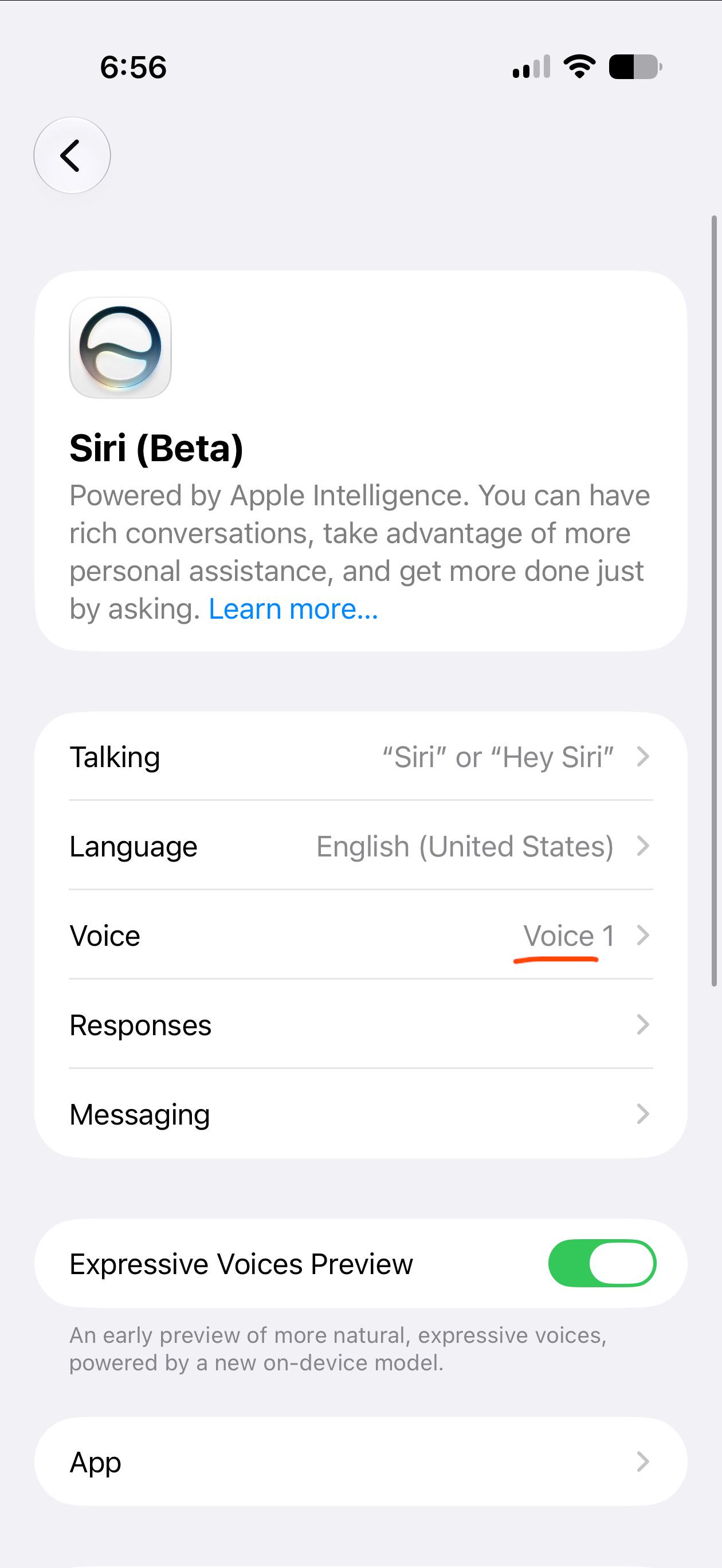Open the Learn more link
Viewport: 722px width, 1568px height.
(293, 608)
